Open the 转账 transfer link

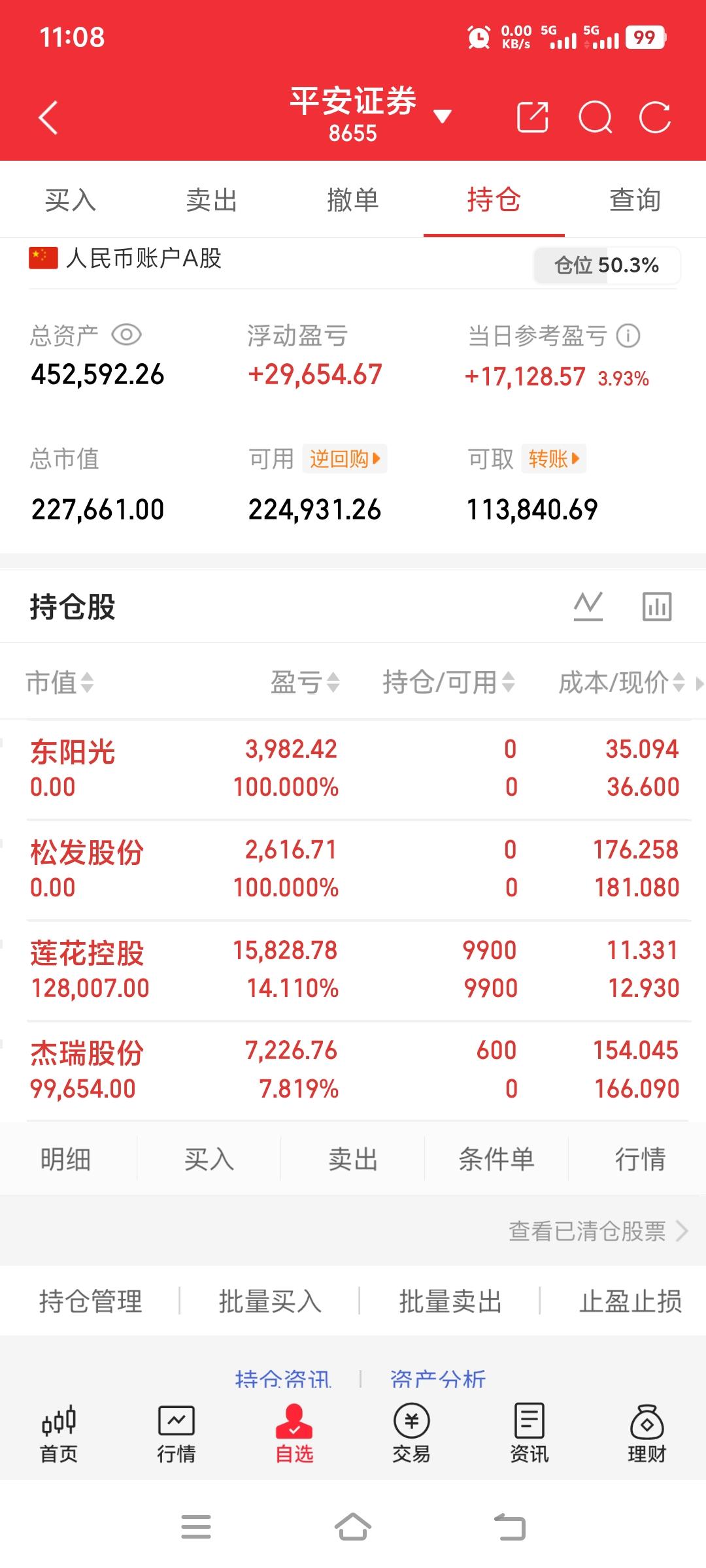[554, 459]
